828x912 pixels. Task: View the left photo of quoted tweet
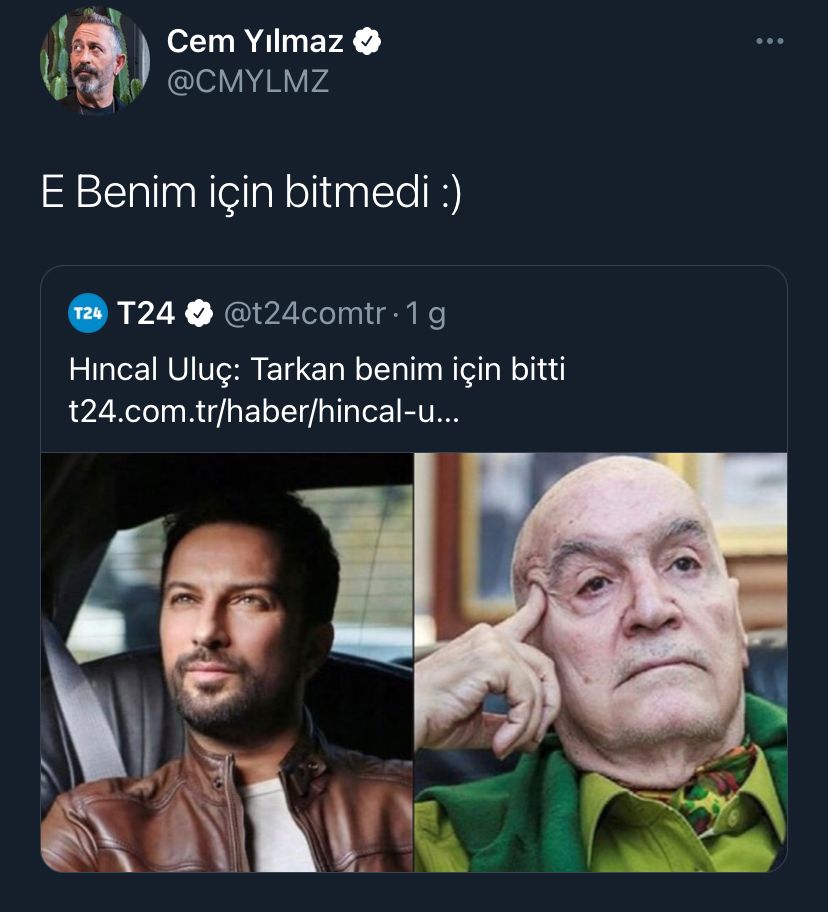pyautogui.click(x=227, y=662)
